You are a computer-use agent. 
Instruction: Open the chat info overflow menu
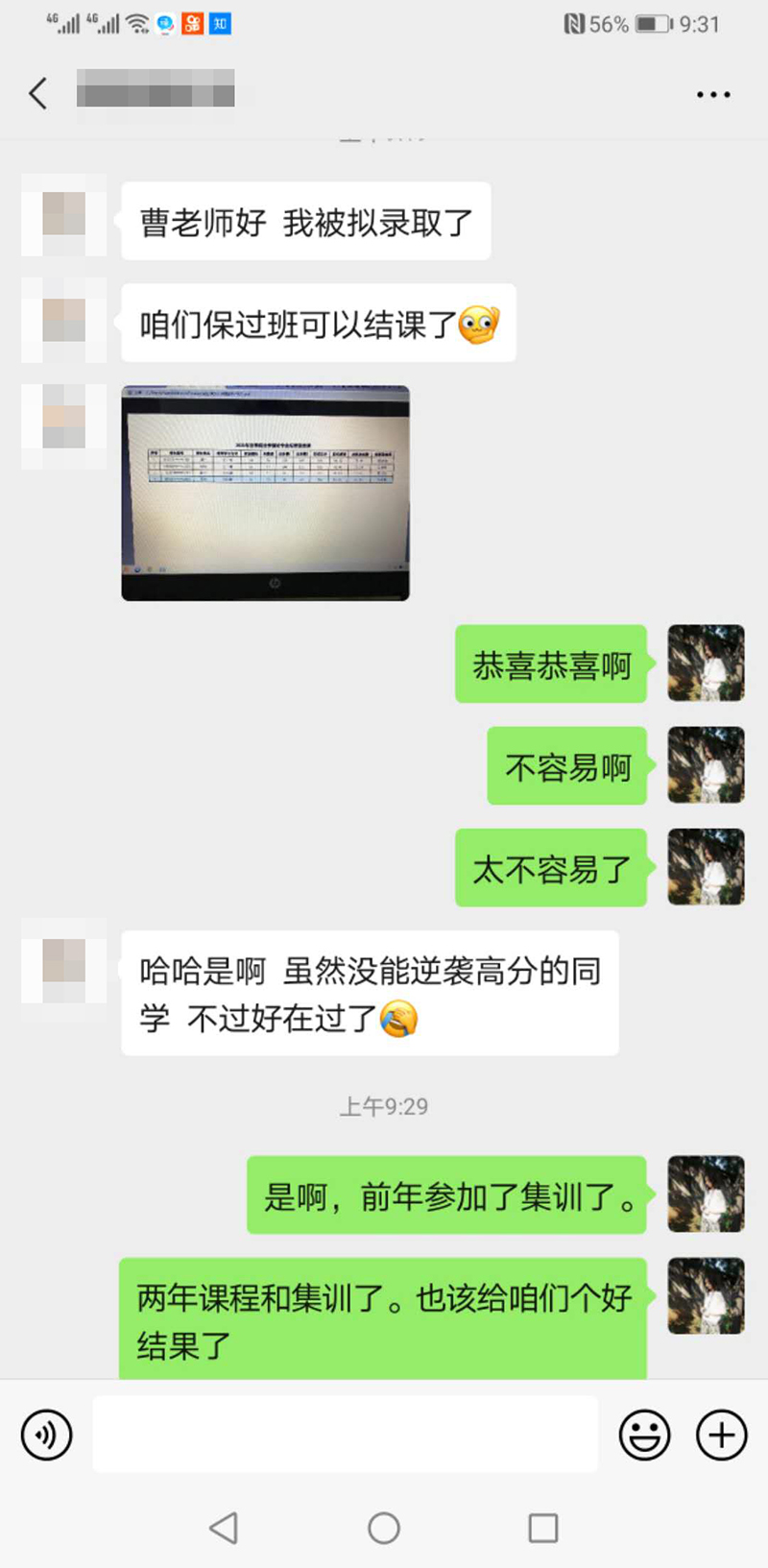coord(713,94)
